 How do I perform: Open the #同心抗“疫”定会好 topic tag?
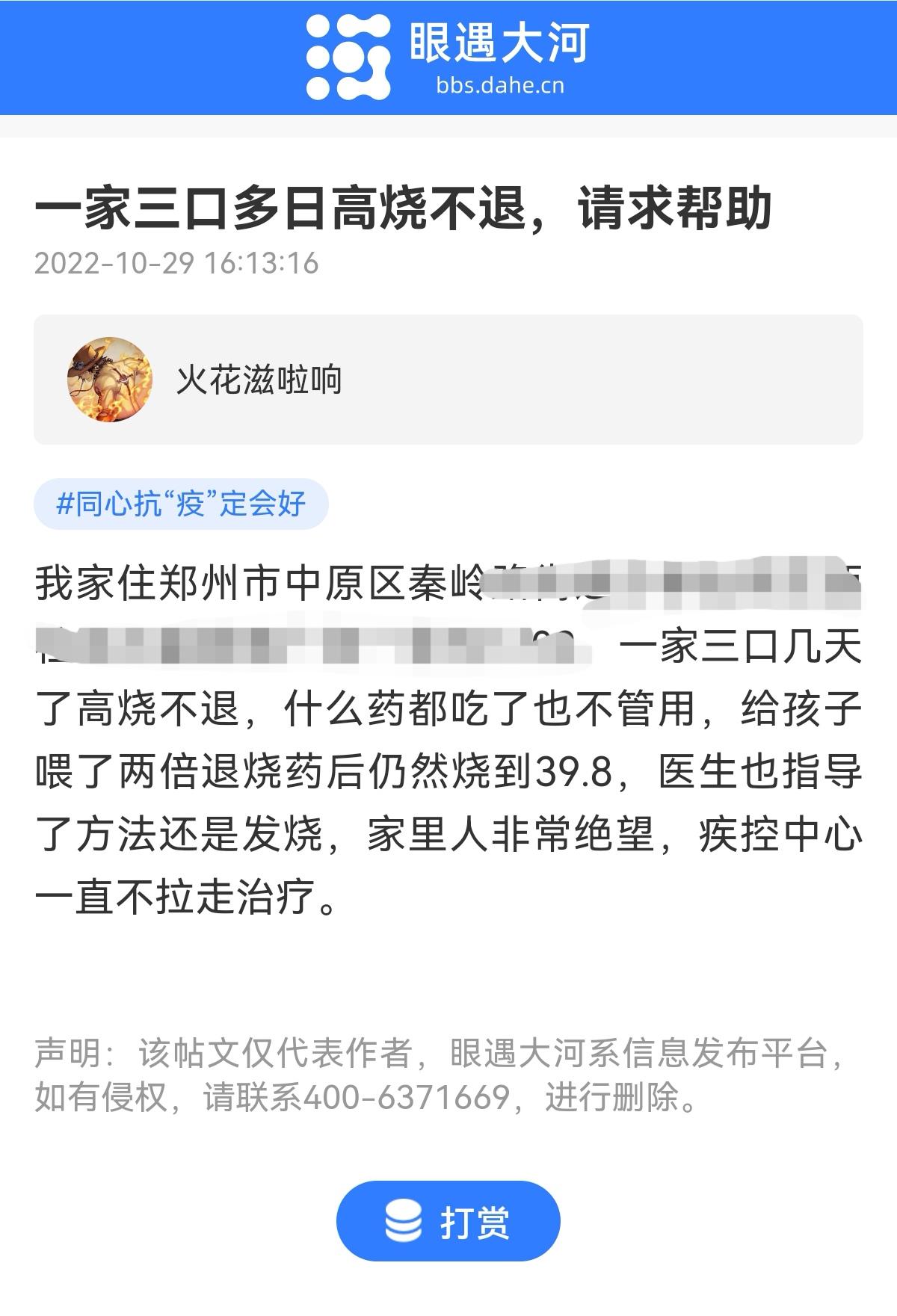pos(181,504)
